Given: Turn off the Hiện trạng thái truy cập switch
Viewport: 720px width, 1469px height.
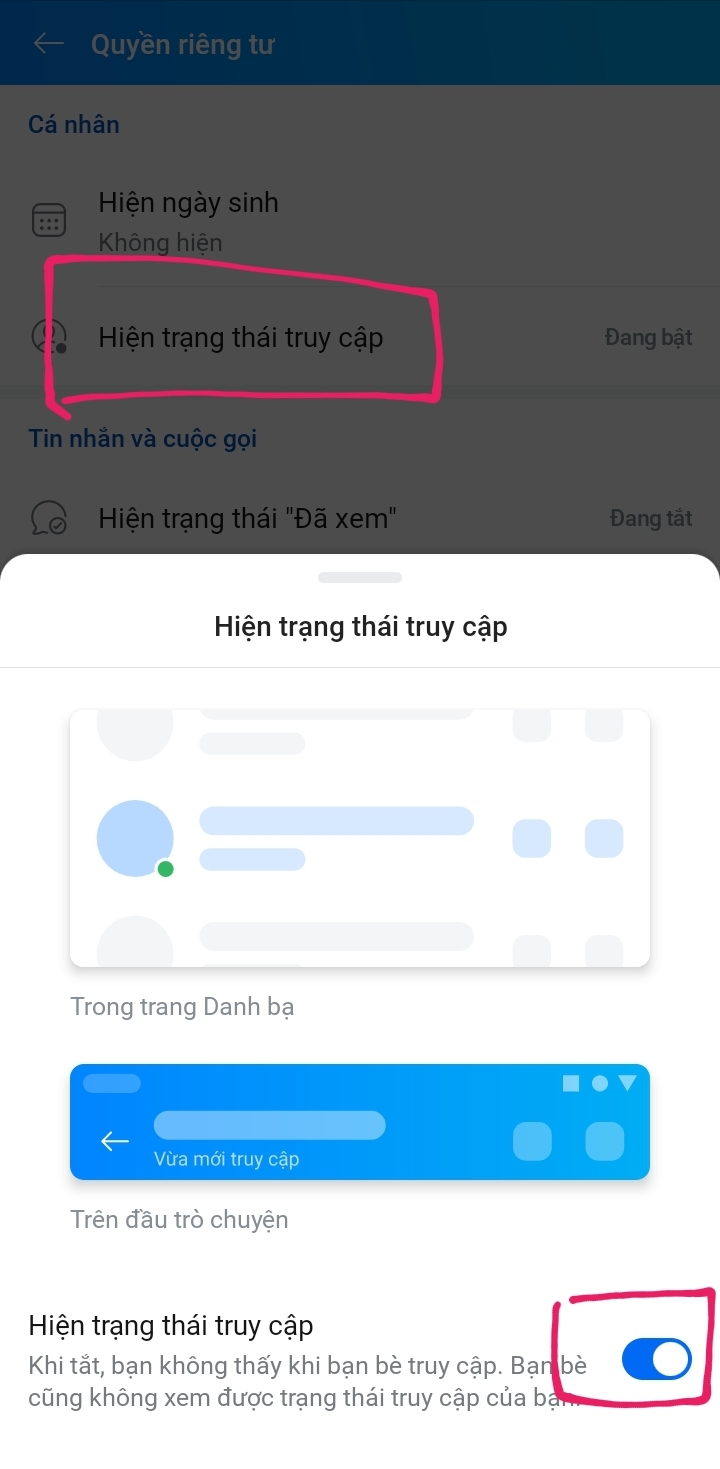Looking at the screenshot, I should [656, 1359].
